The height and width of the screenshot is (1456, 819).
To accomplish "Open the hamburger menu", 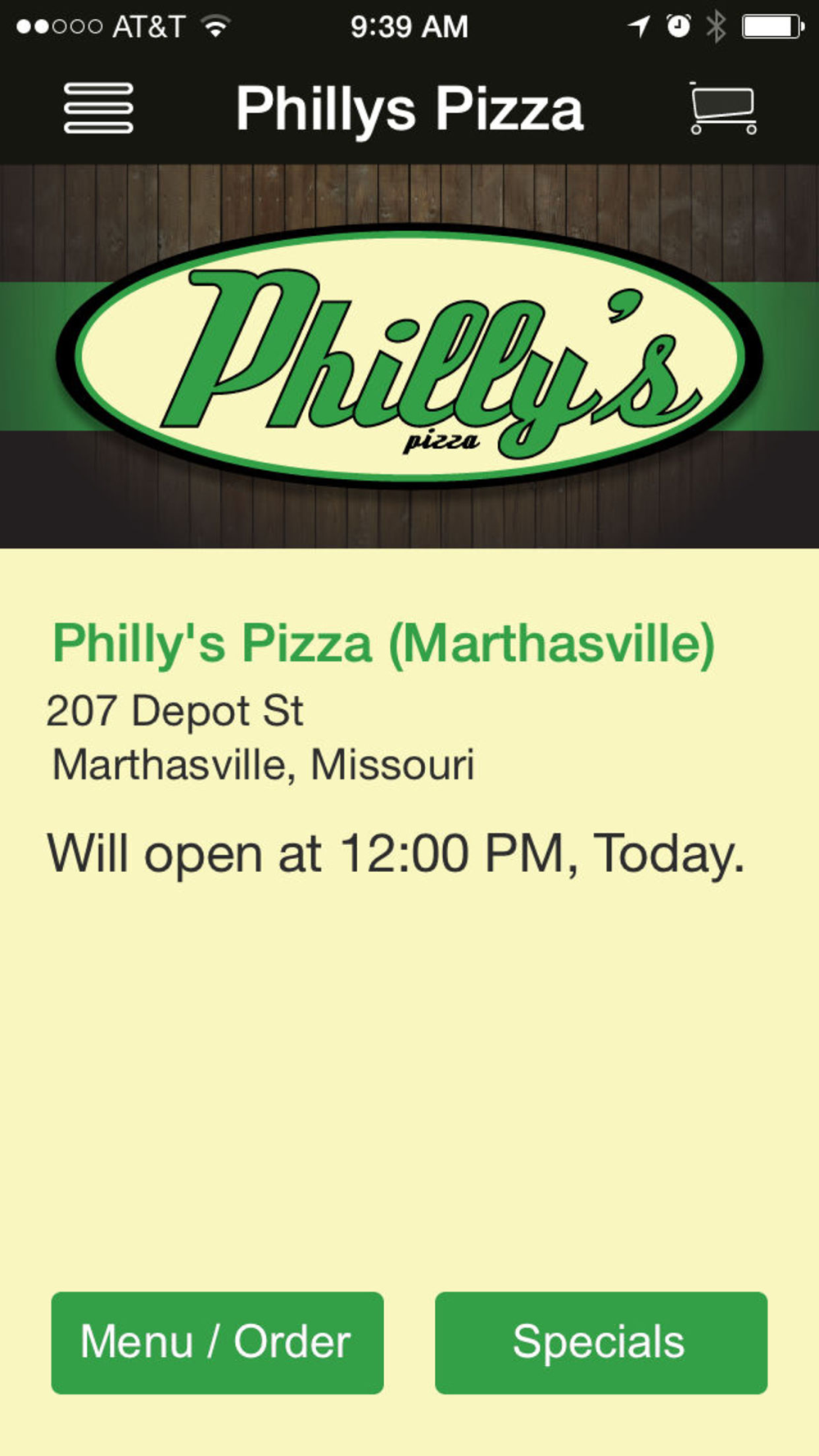I will point(98,108).
